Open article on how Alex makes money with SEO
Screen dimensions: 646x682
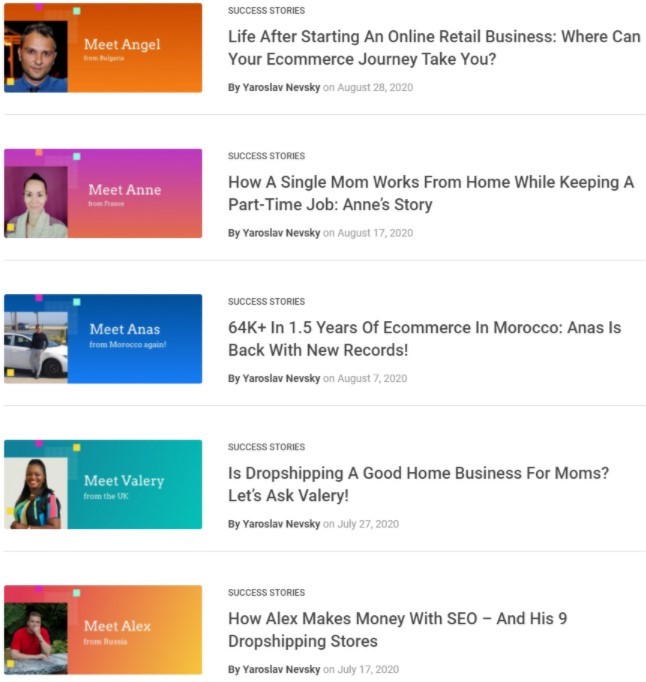coord(398,630)
